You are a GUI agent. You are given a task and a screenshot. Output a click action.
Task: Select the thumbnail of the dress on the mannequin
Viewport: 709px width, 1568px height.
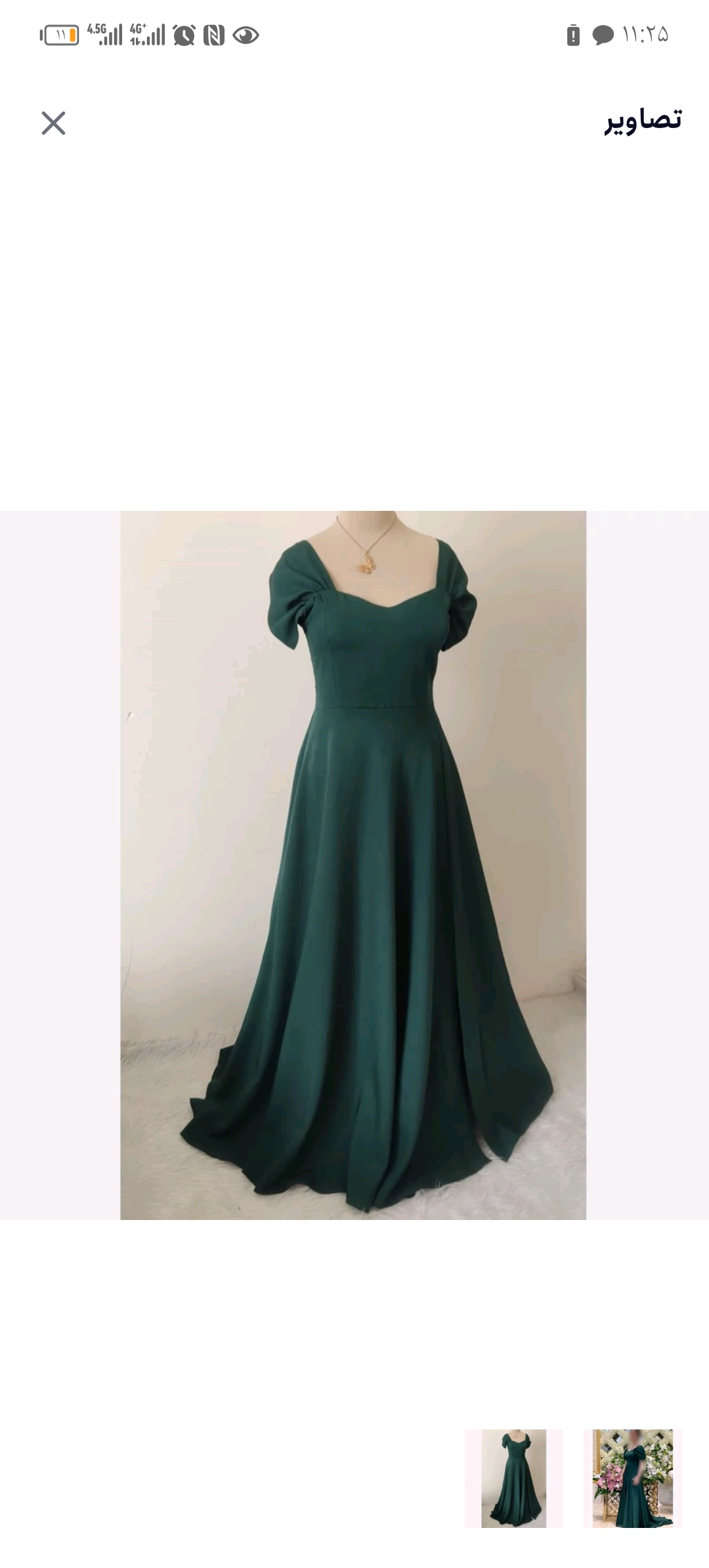click(x=513, y=1477)
